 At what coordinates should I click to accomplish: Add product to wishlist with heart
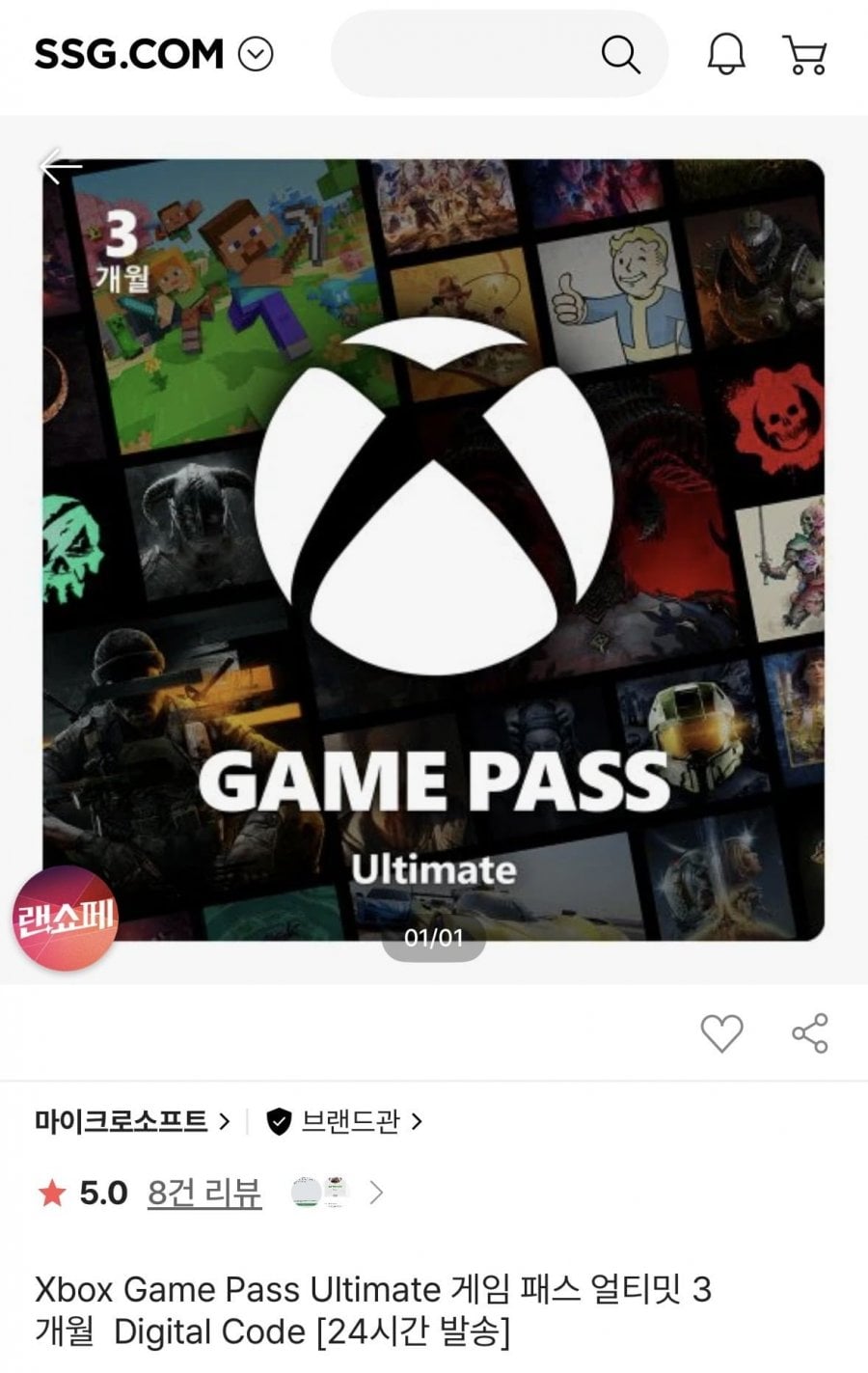pyautogui.click(x=721, y=1033)
